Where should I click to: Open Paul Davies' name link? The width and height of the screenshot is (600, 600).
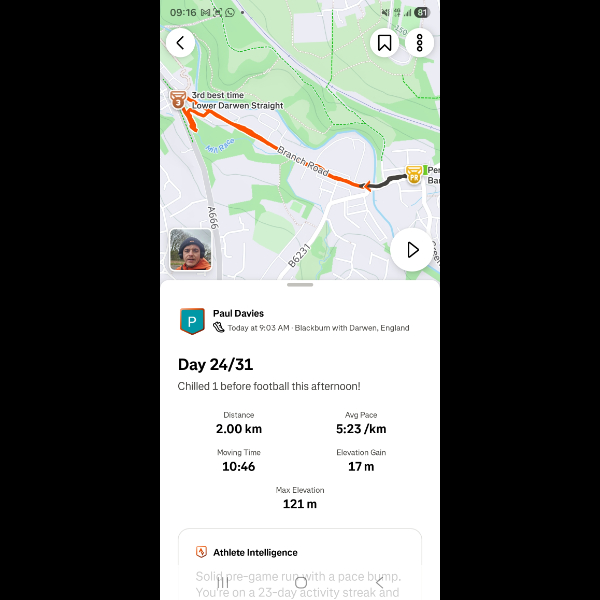coord(239,313)
